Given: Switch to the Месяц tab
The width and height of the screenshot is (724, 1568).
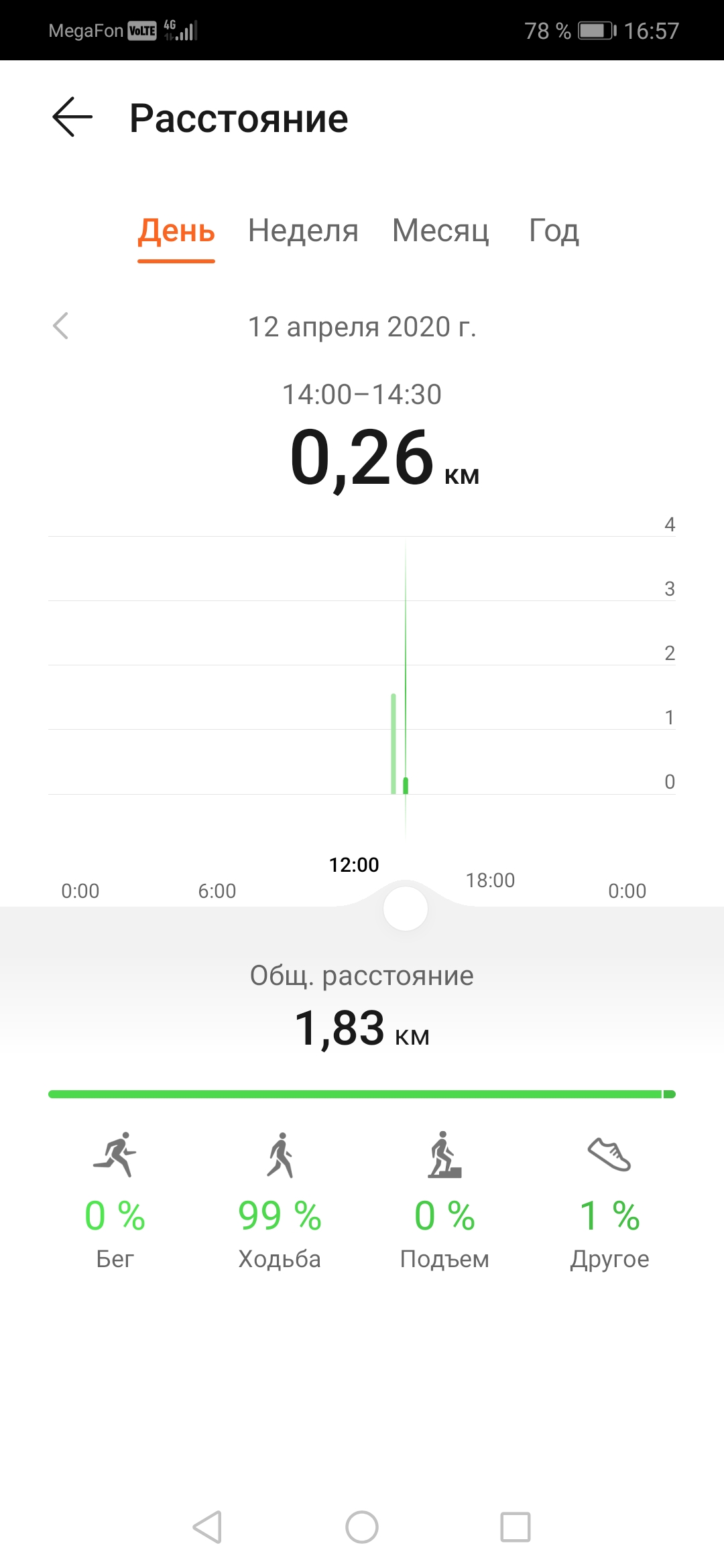Looking at the screenshot, I should (440, 231).
